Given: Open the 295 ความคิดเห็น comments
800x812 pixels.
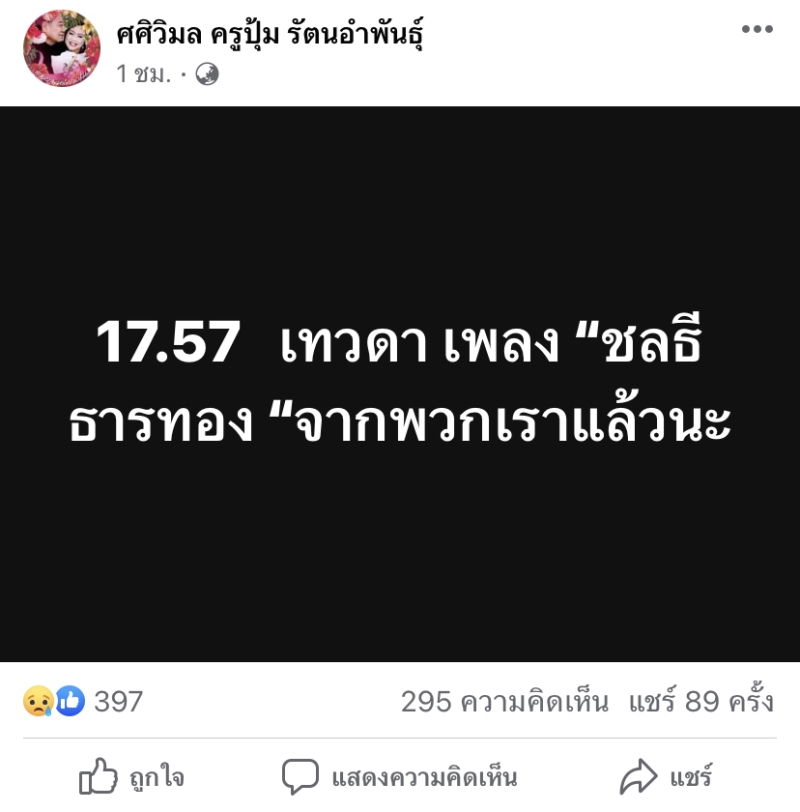Looking at the screenshot, I should pyautogui.click(x=504, y=701).
